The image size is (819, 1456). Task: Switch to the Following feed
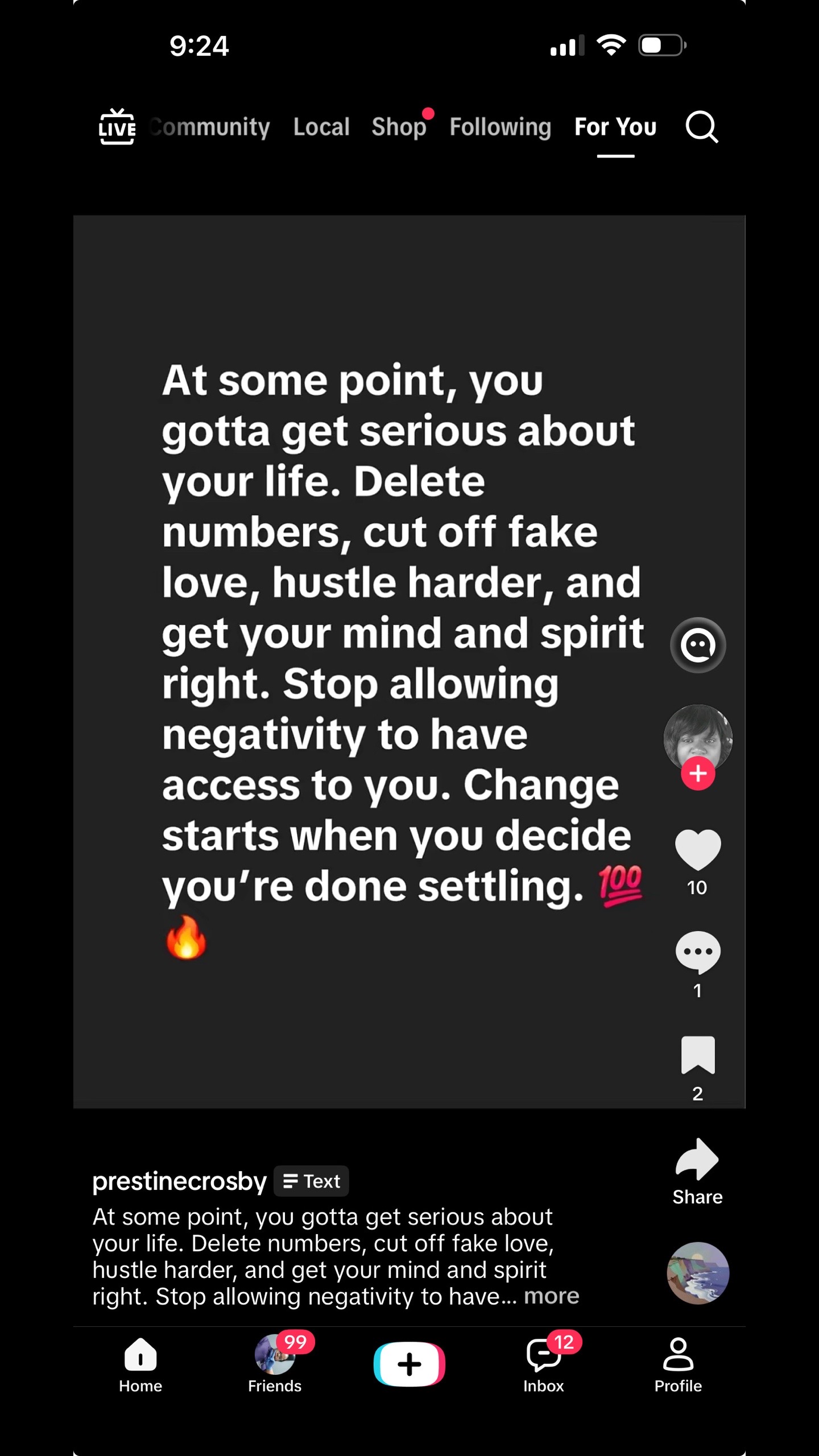click(500, 127)
